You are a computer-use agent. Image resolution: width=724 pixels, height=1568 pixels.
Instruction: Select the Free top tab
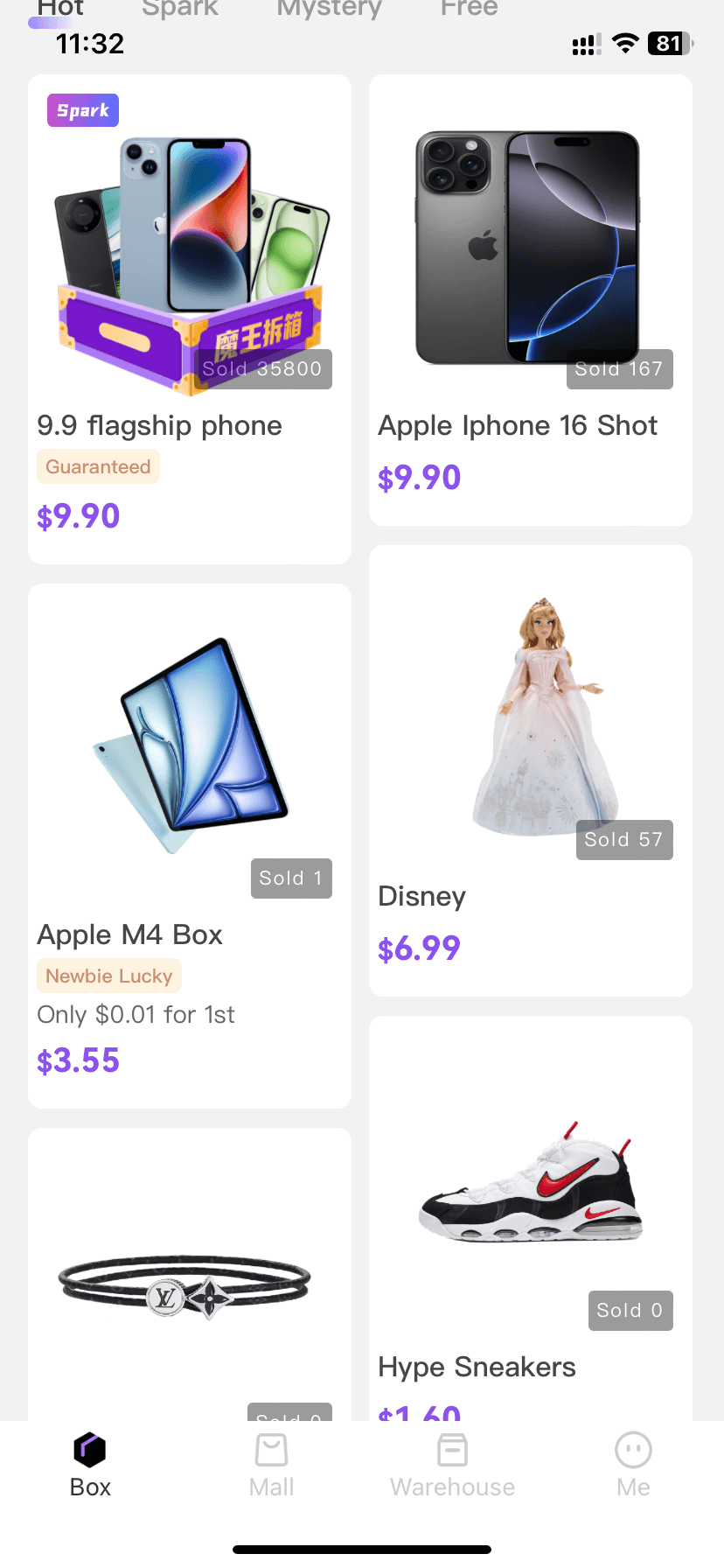click(x=469, y=9)
